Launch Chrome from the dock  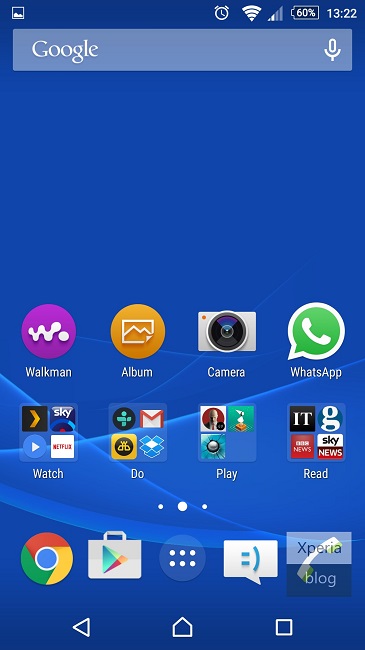click(x=47, y=559)
